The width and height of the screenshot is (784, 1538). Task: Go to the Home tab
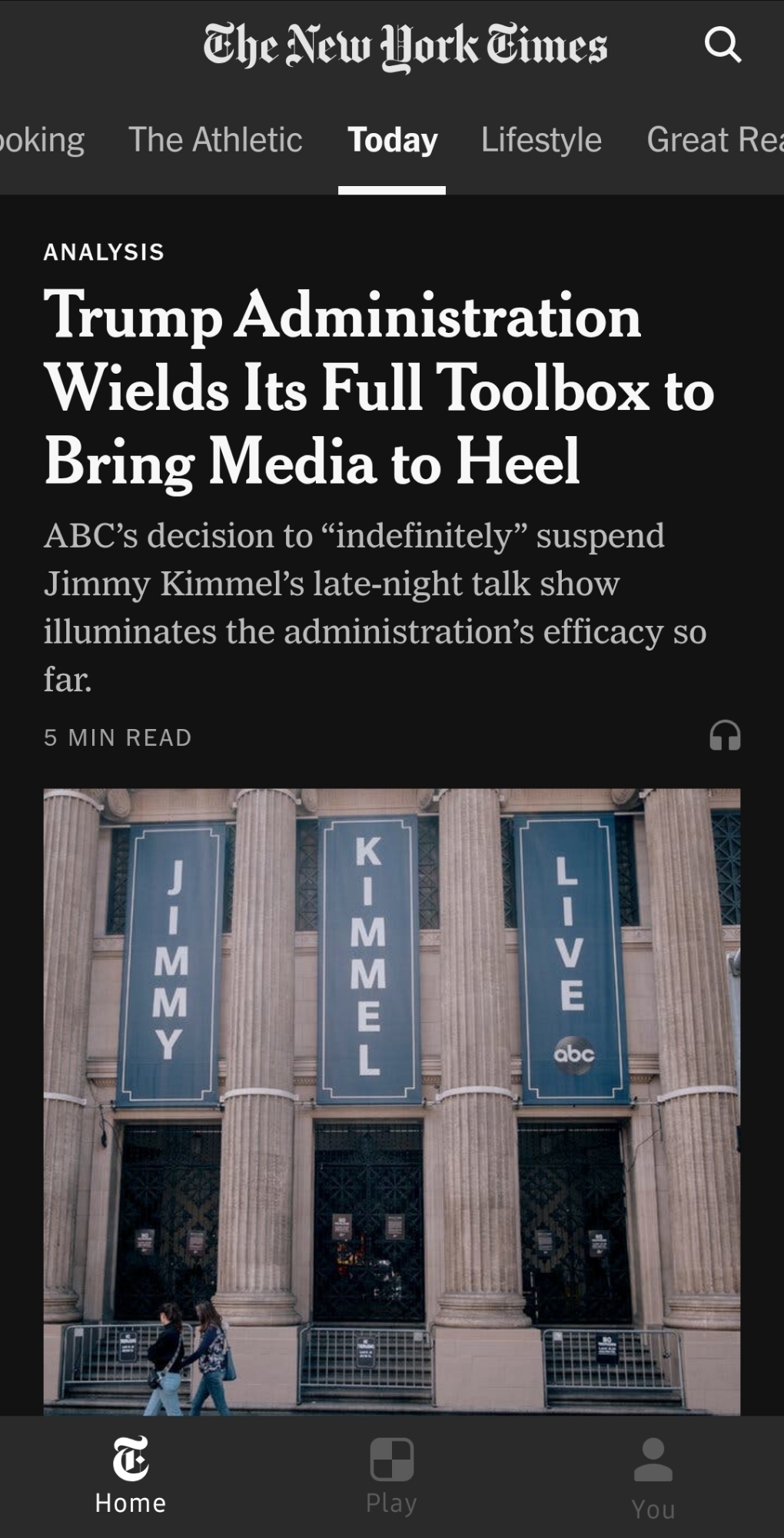(x=131, y=1476)
